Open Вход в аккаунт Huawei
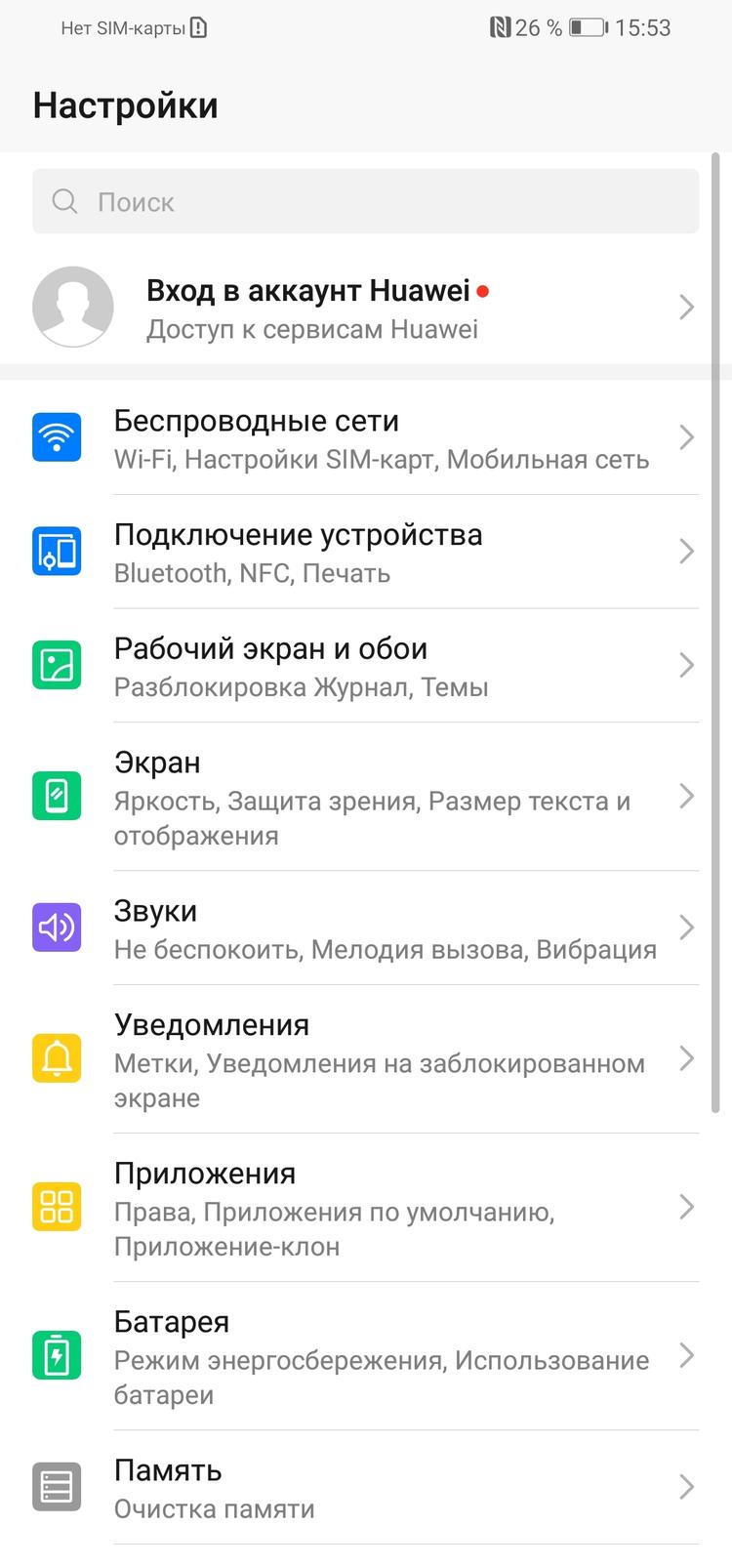Viewport: 732px width, 1568px height. tap(365, 309)
